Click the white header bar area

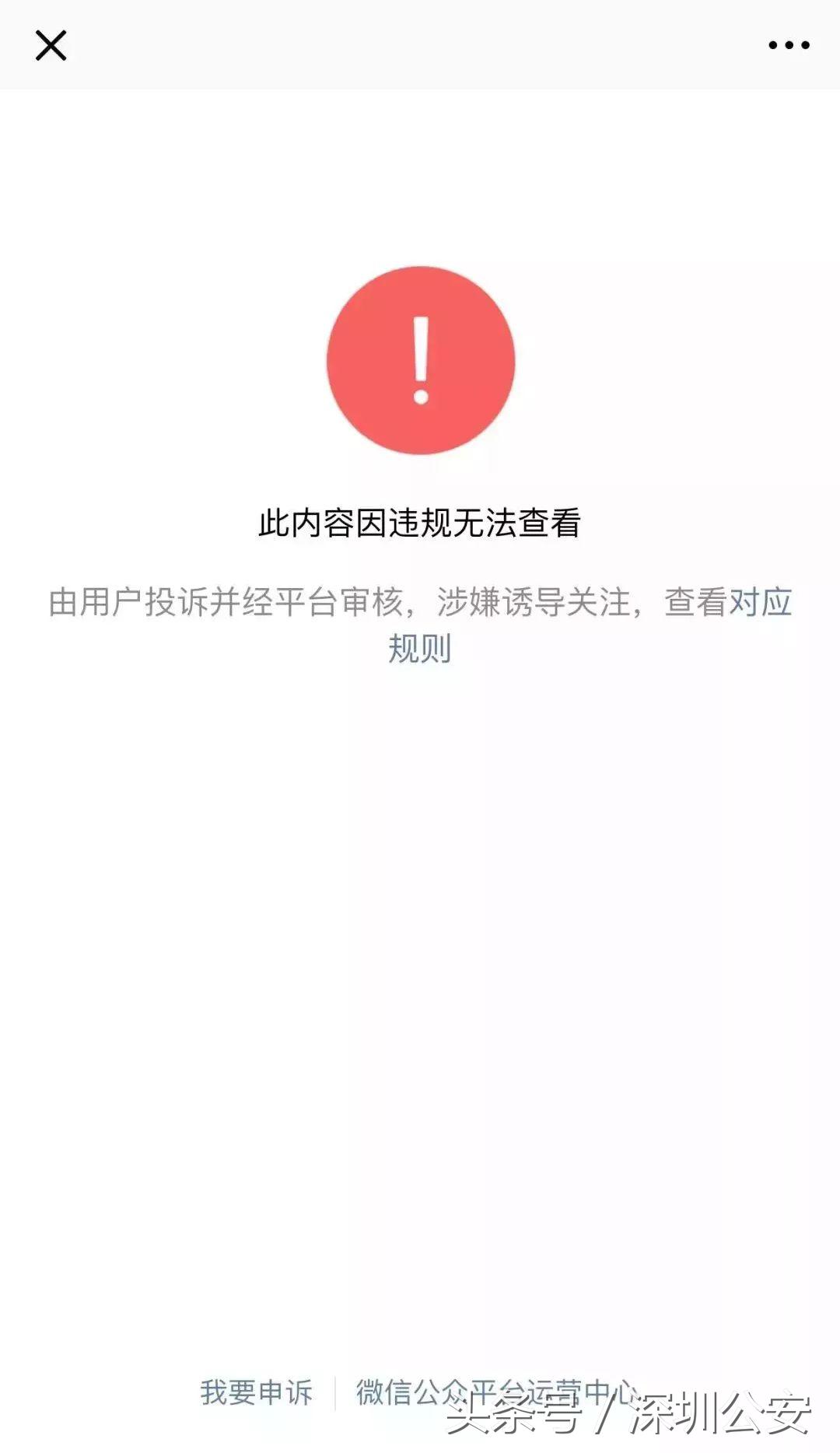click(x=420, y=45)
